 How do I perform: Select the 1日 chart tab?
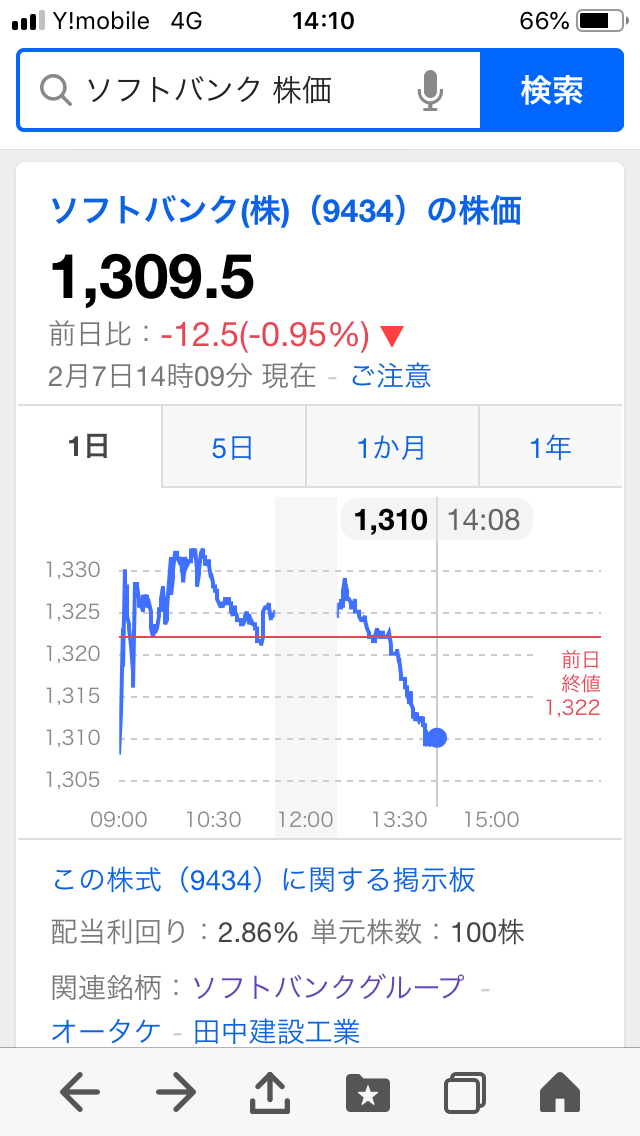tap(89, 447)
